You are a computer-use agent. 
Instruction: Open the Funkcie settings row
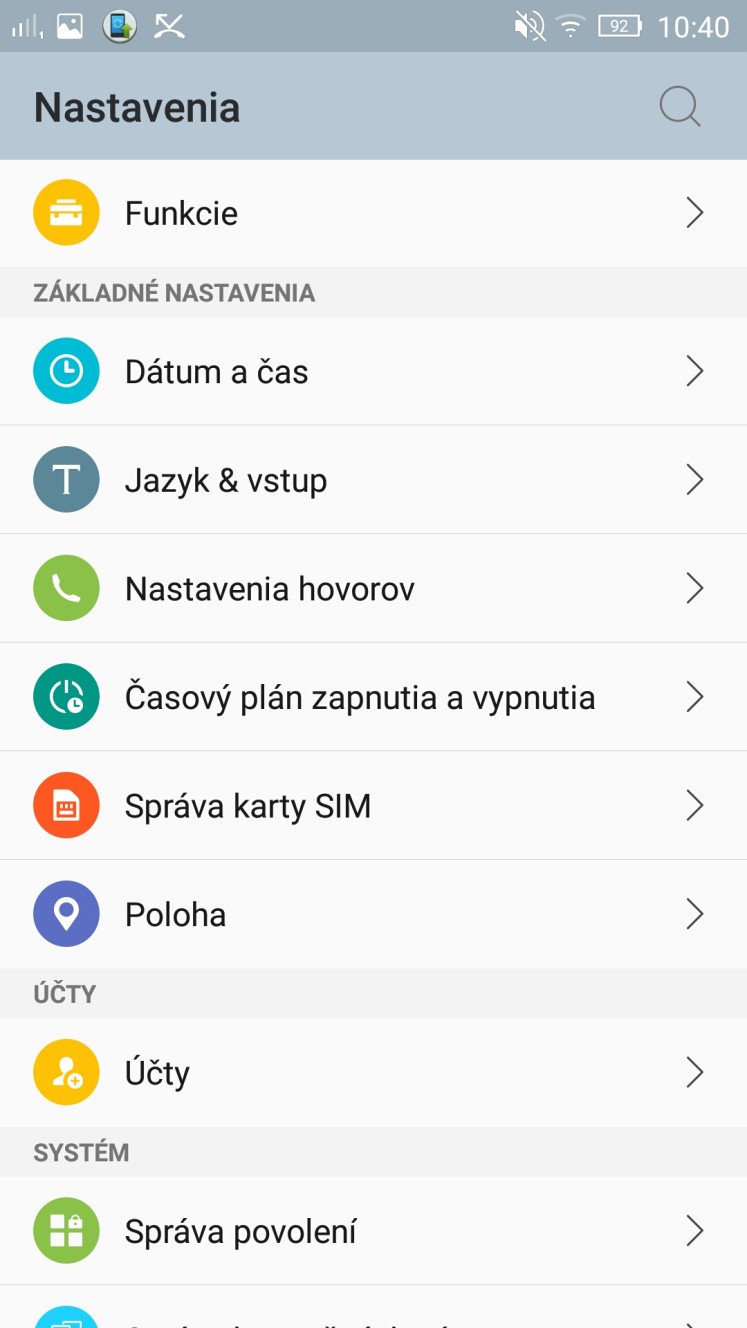[x=373, y=213]
